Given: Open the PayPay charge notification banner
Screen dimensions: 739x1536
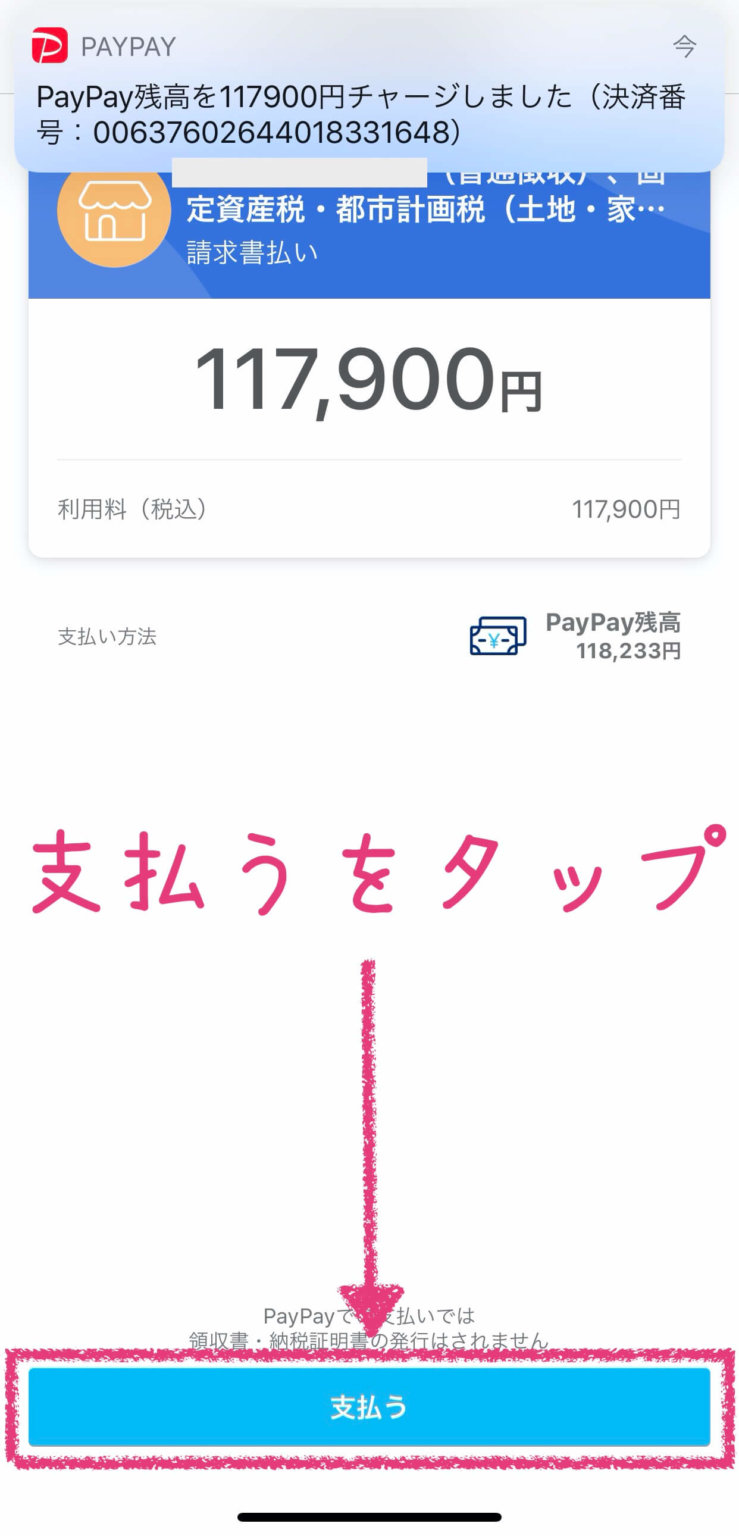Looking at the screenshot, I should pos(369,90).
